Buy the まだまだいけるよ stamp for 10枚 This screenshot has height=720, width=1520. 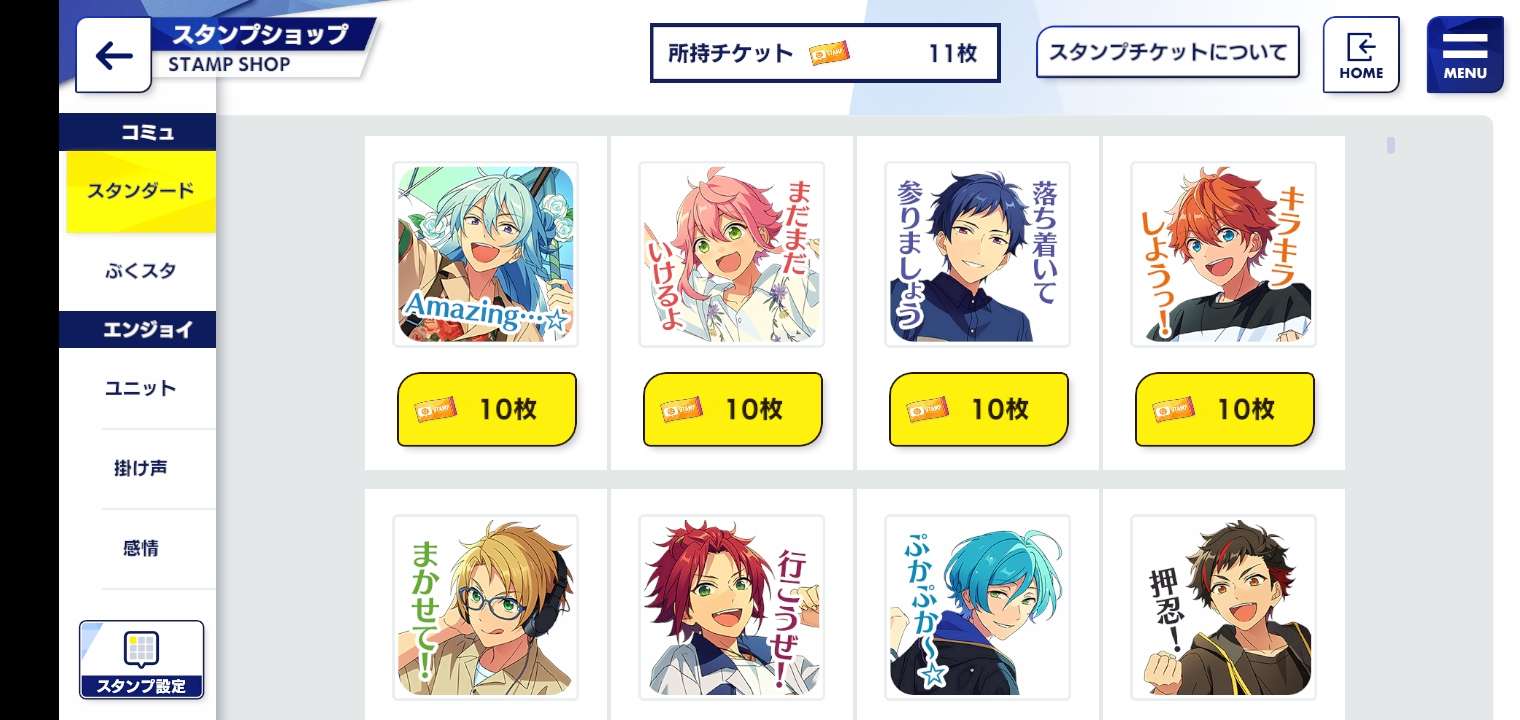coord(733,409)
